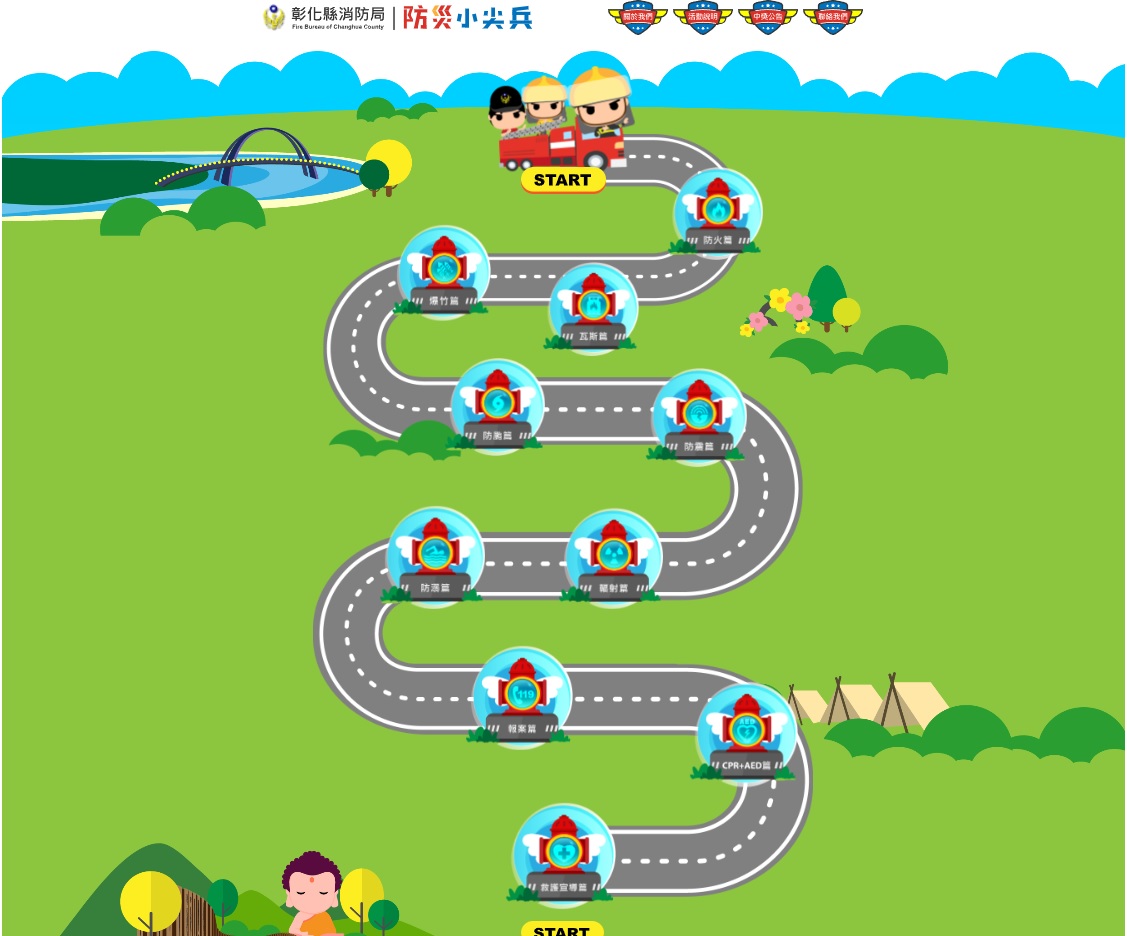Open the 關於我們 badge in header
This screenshot has width=1127, height=936.
coord(637,17)
